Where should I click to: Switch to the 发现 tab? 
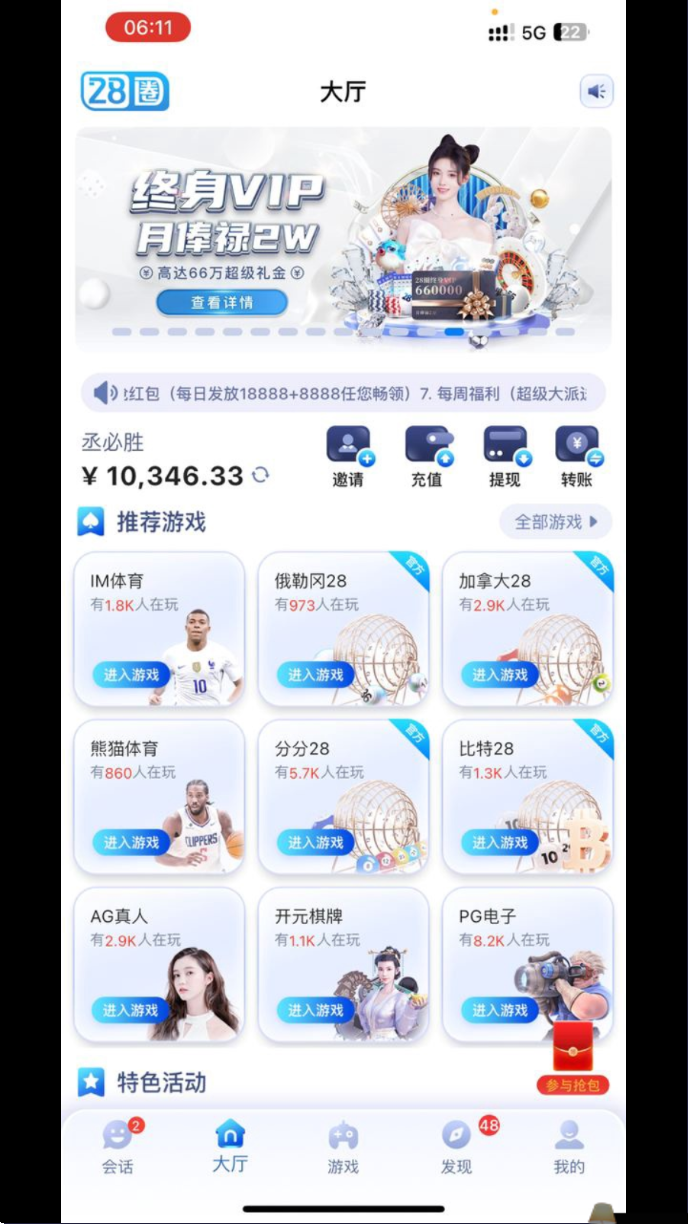456,1147
